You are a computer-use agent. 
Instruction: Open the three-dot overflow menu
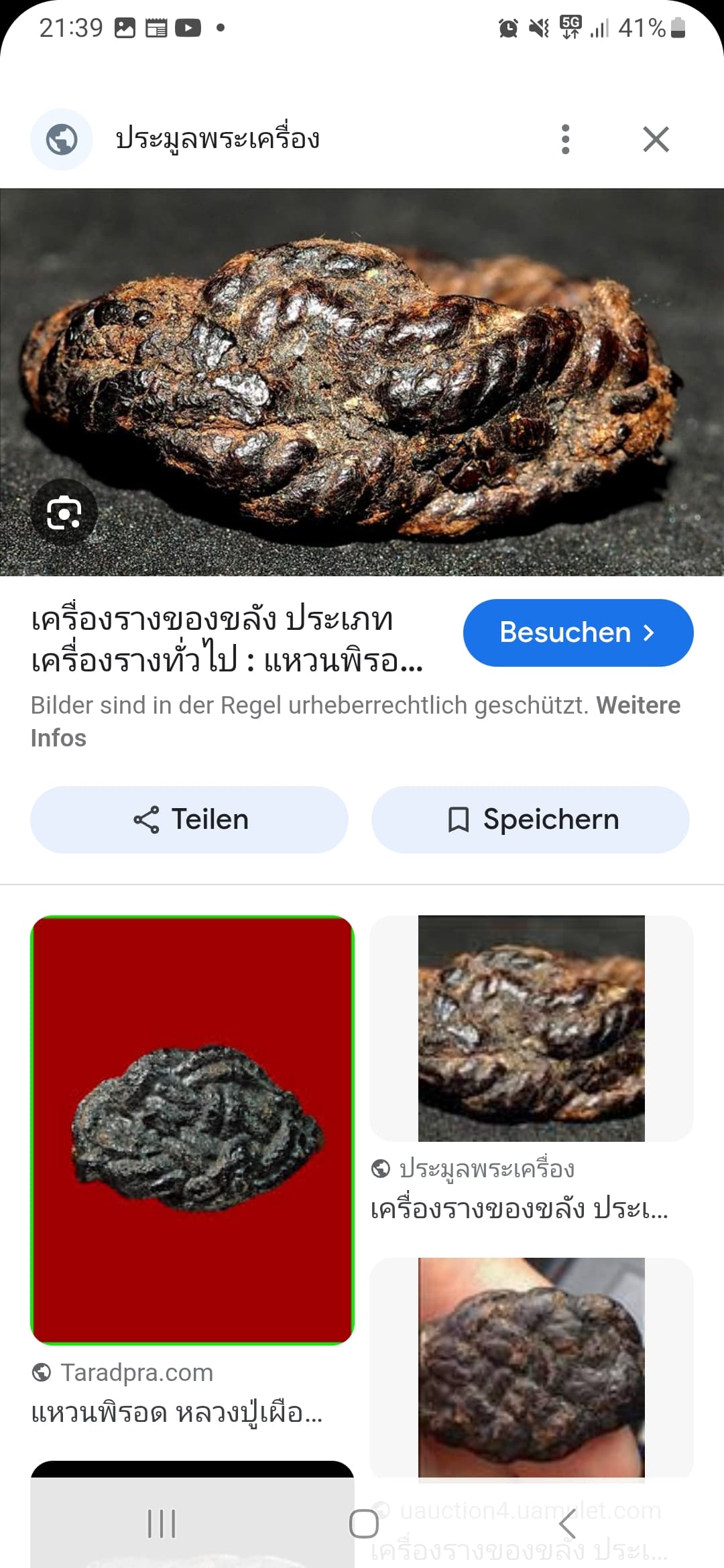[565, 139]
